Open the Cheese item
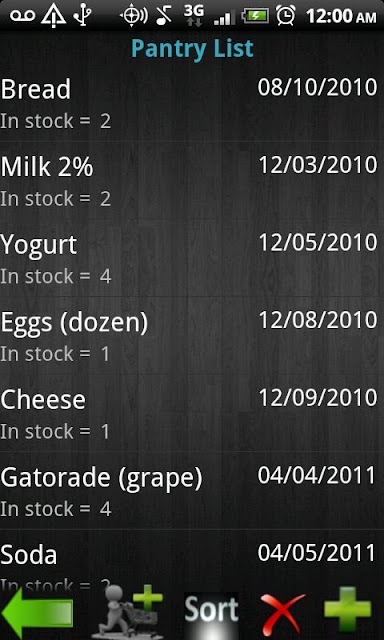This screenshot has height=640, width=384. (192, 413)
